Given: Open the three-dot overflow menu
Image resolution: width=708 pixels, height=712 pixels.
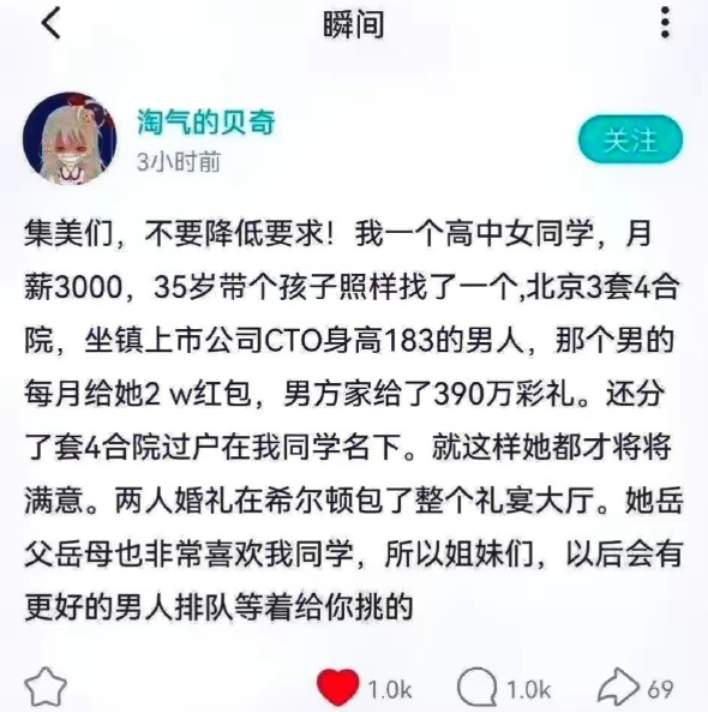Looking at the screenshot, I should (667, 22).
